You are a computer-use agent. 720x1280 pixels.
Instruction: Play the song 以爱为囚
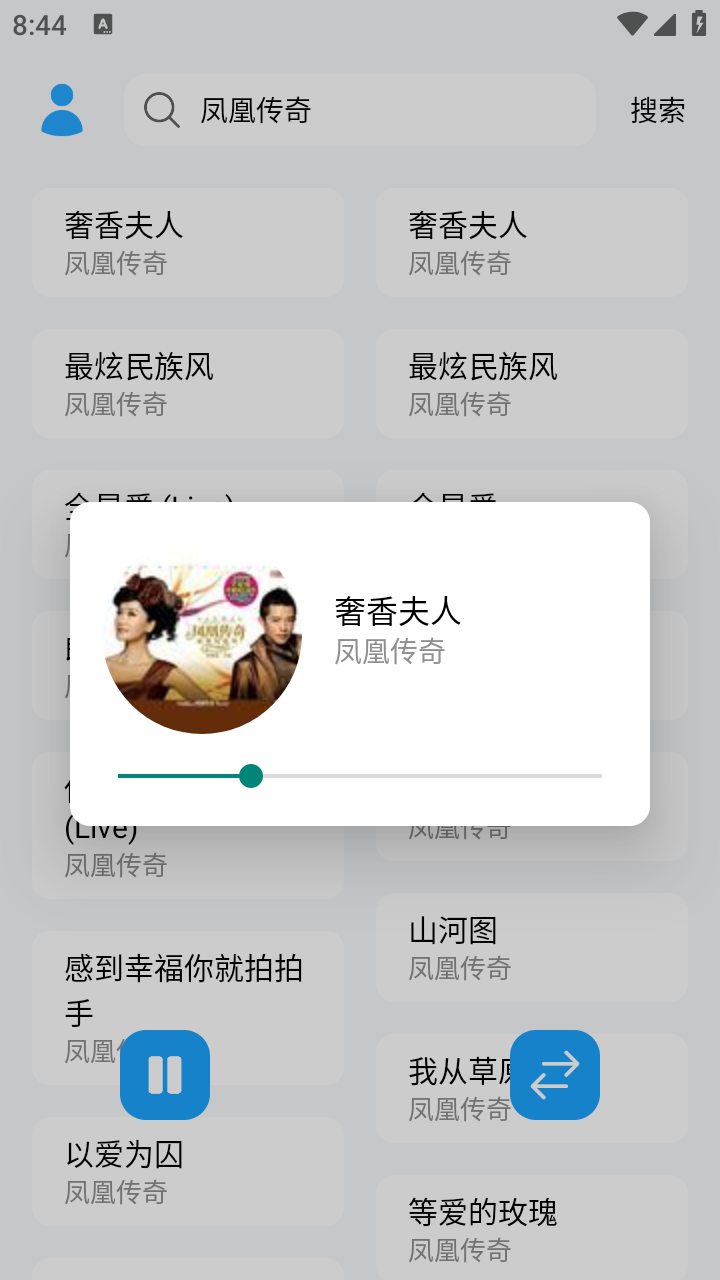187,1171
